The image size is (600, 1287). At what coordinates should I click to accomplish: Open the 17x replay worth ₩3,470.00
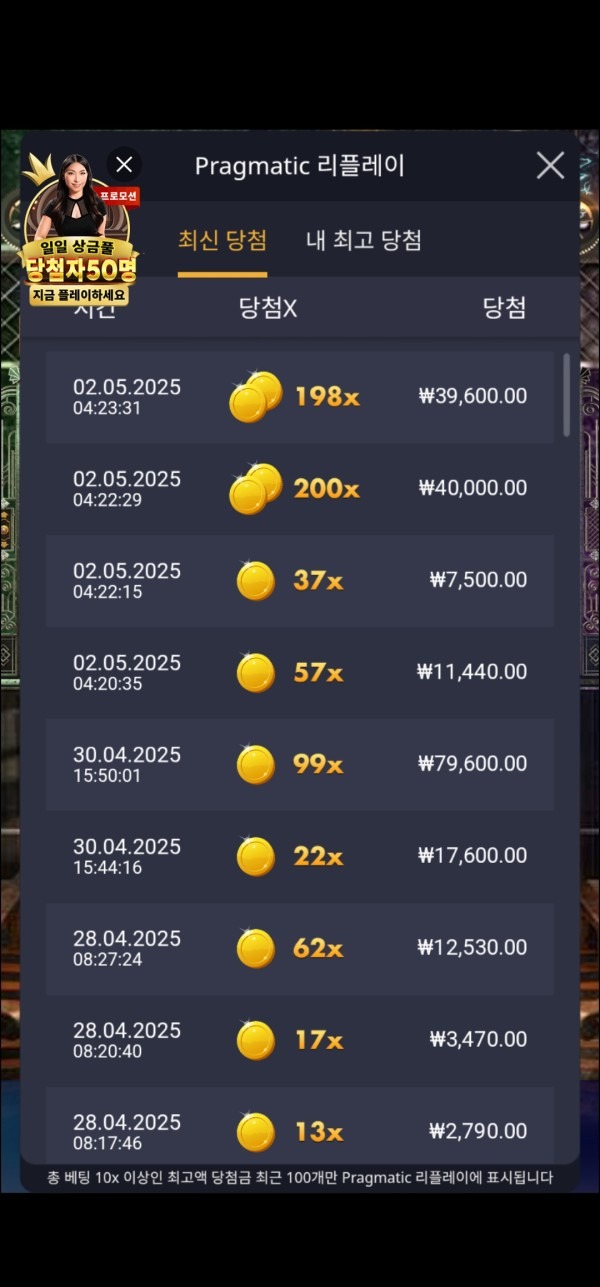pyautogui.click(x=300, y=1041)
